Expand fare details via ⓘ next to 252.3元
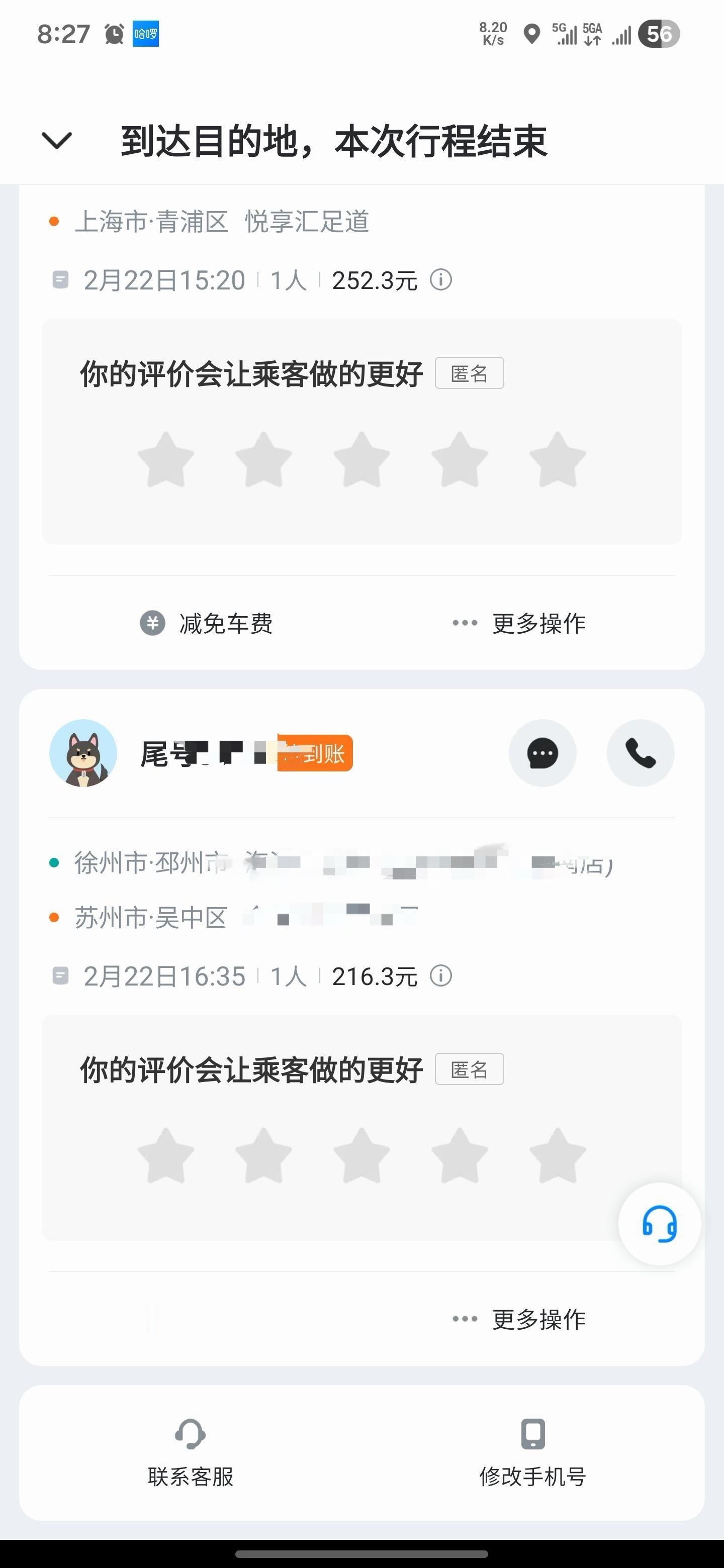Image resolution: width=724 pixels, height=1568 pixels. [441, 280]
